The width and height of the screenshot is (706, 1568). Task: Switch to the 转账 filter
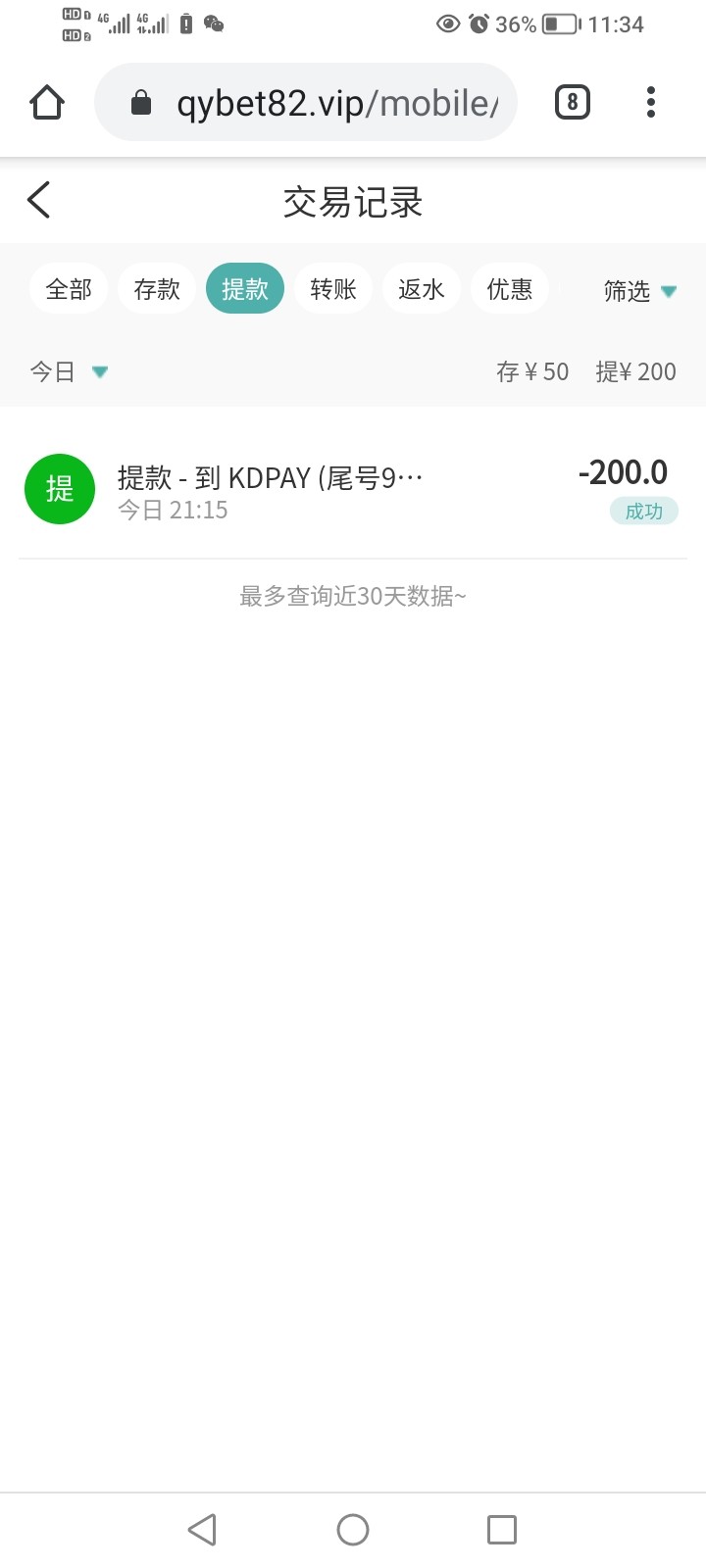[333, 289]
